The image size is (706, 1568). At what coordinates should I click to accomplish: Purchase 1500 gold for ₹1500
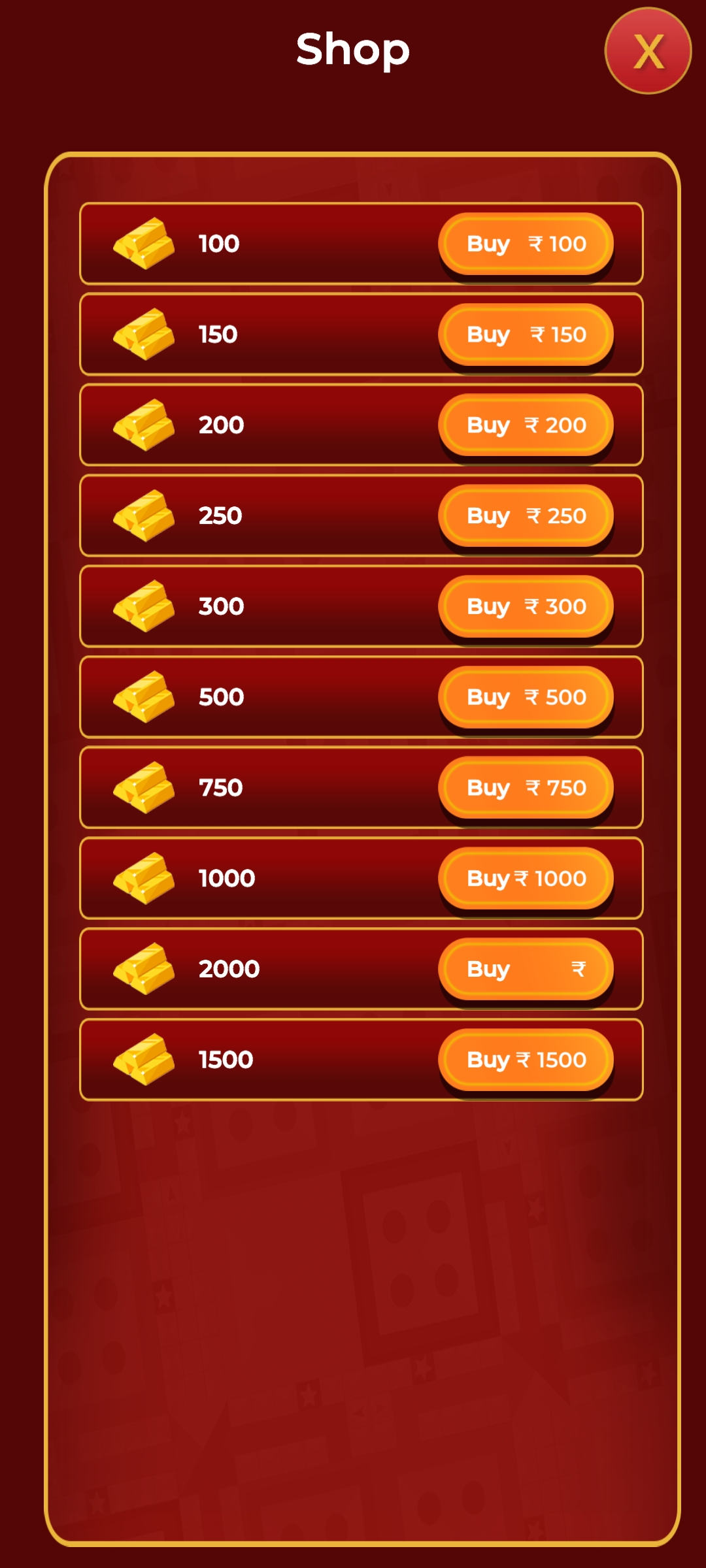click(526, 1060)
